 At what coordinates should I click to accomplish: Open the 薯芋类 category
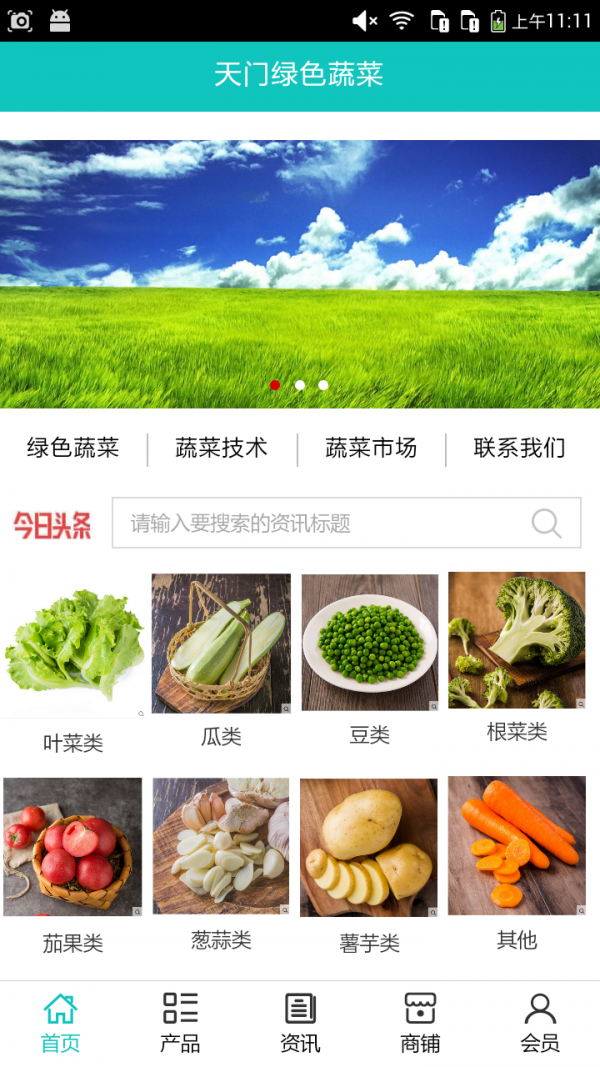[x=369, y=848]
